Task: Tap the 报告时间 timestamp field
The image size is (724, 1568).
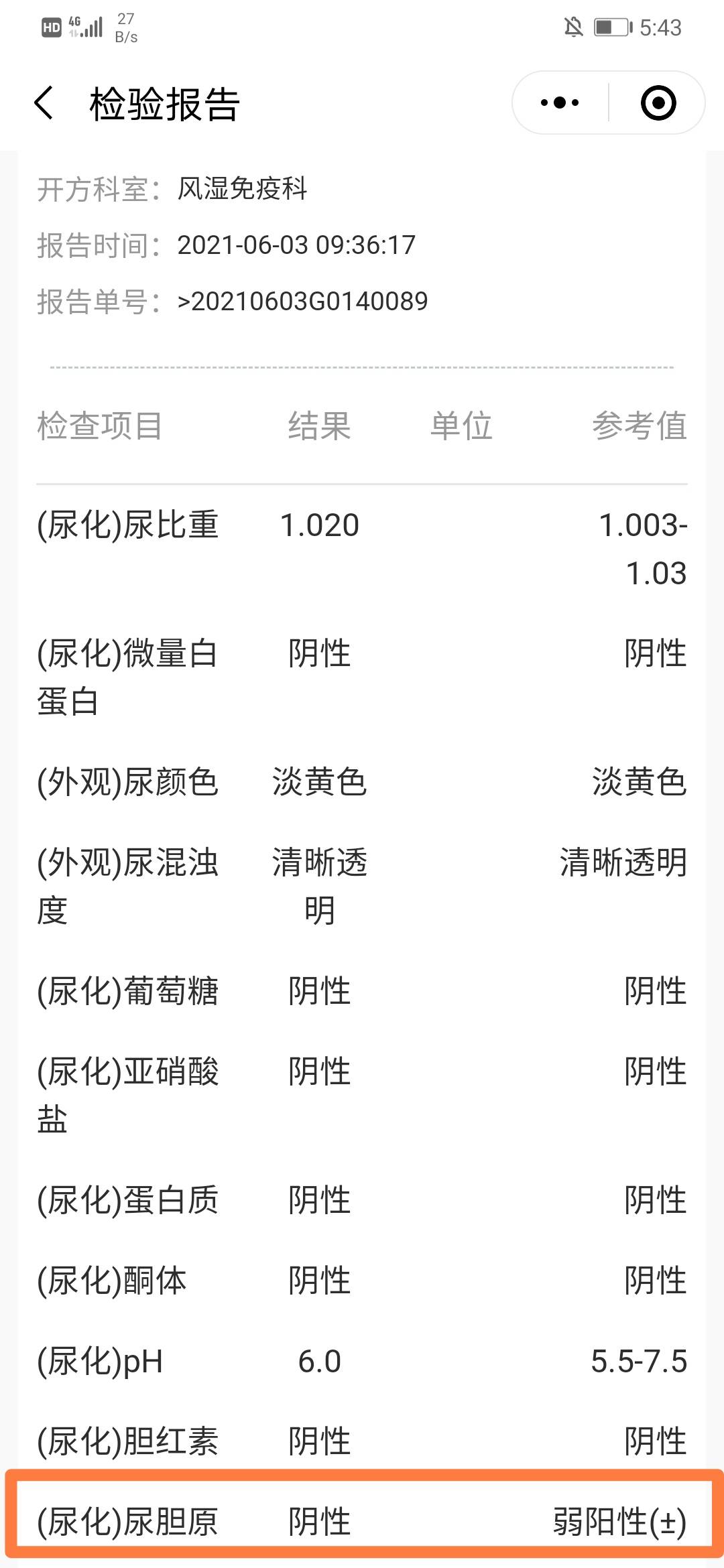Action: coord(295,246)
